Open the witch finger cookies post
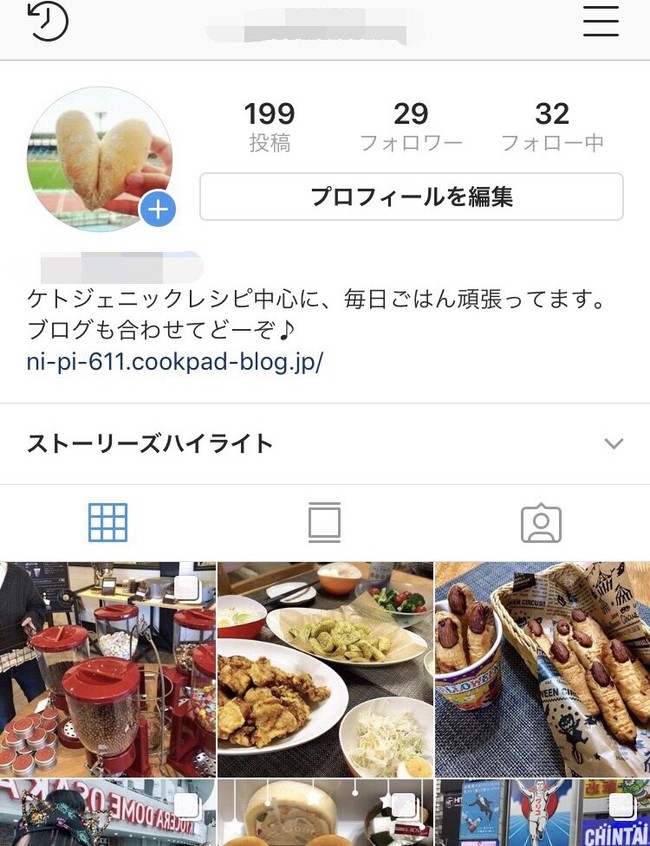This screenshot has width=650, height=846. click(x=542, y=668)
